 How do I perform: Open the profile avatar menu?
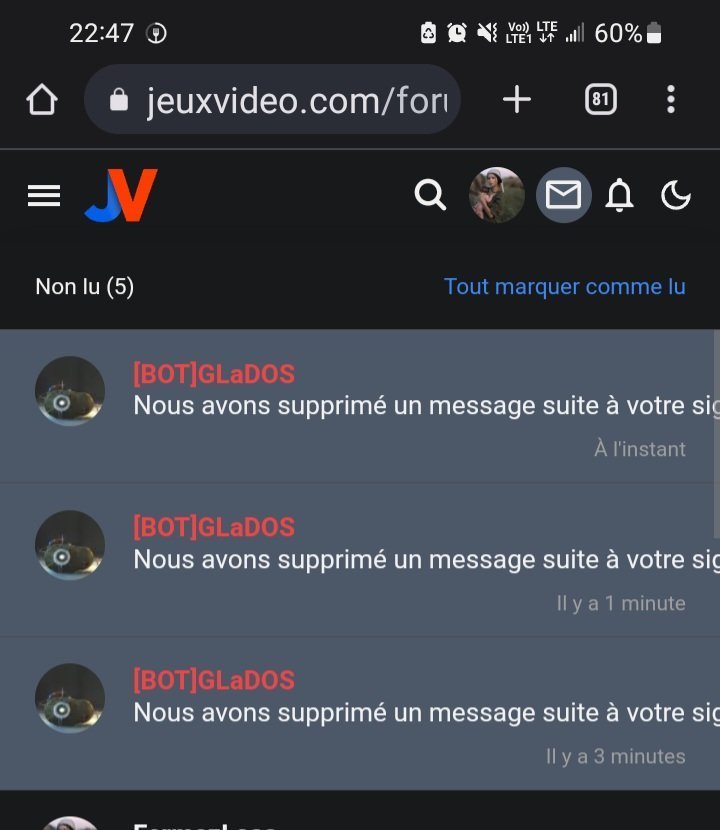point(496,195)
